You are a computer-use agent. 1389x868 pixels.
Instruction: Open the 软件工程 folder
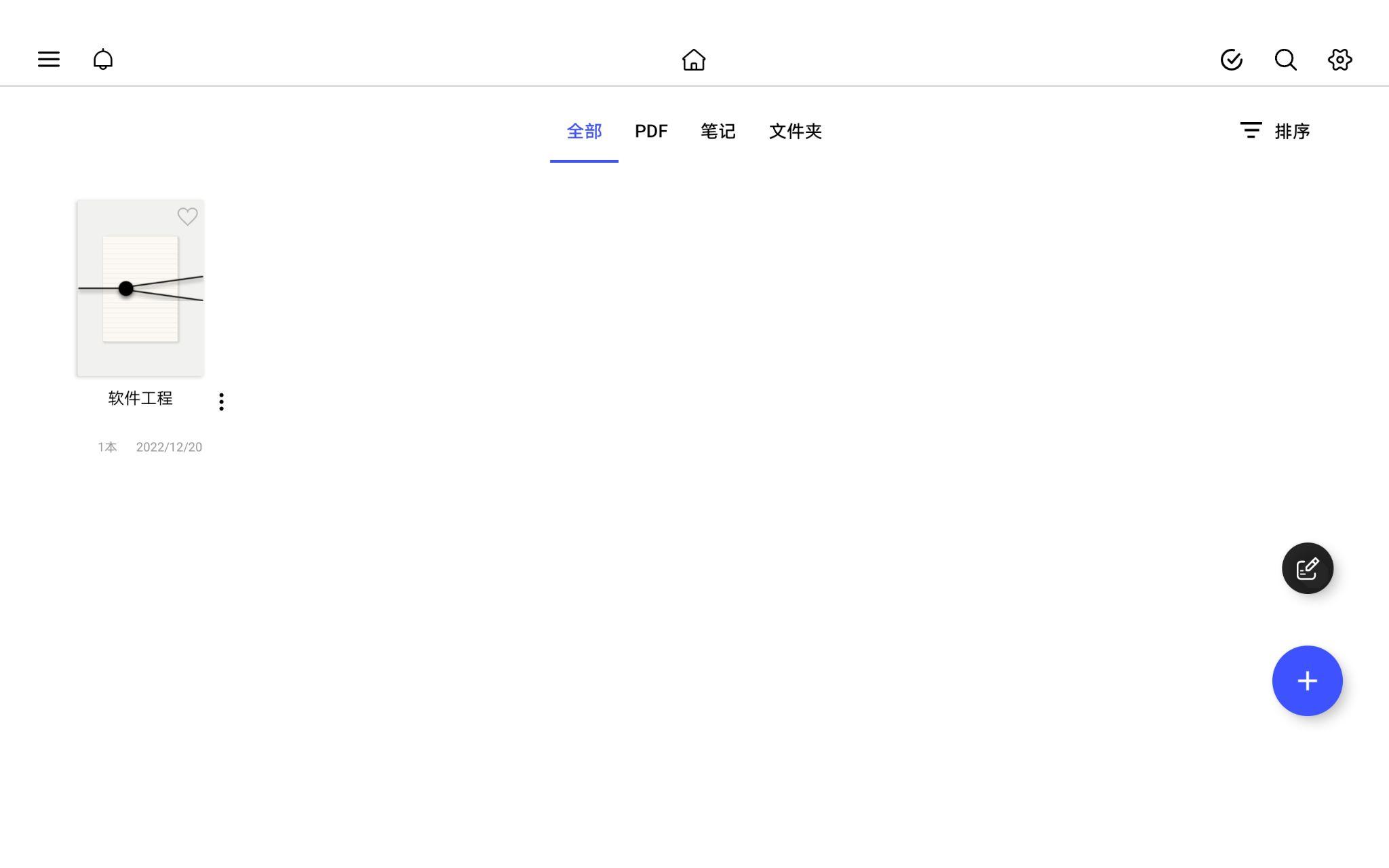pos(140,288)
